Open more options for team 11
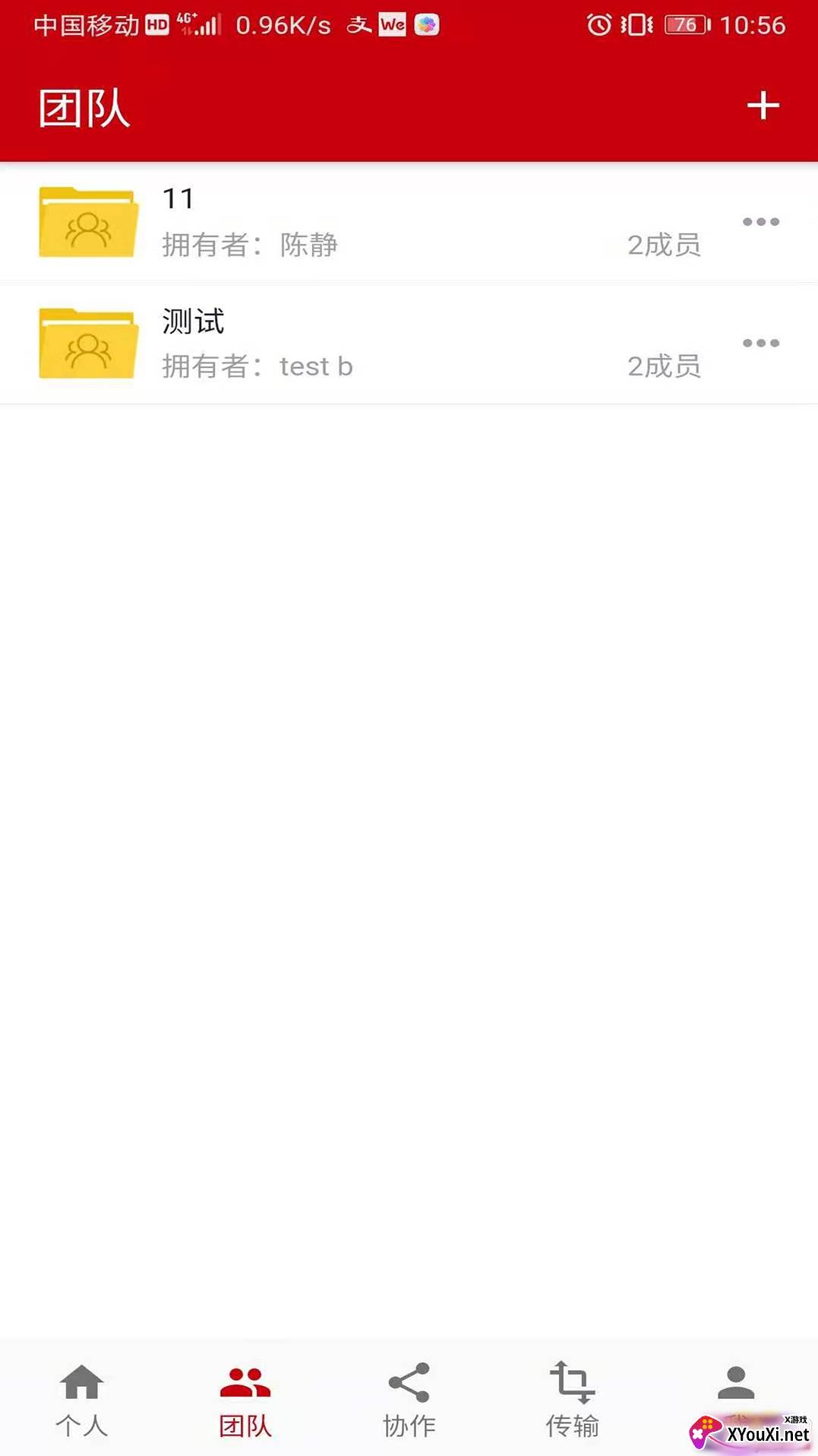This screenshot has height=1456, width=818. (760, 222)
